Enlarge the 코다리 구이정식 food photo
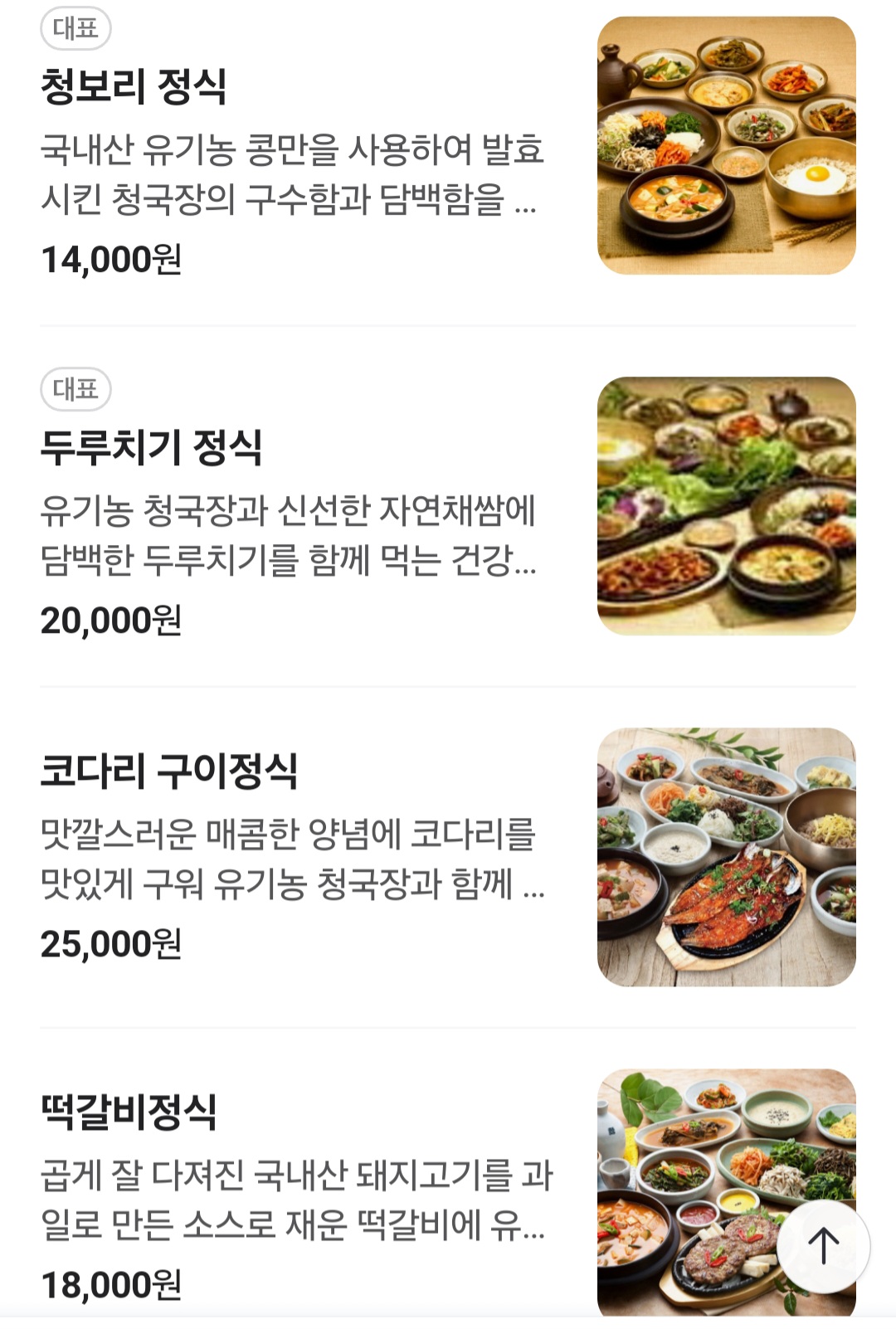This screenshot has height=1329, width=896. 726,857
